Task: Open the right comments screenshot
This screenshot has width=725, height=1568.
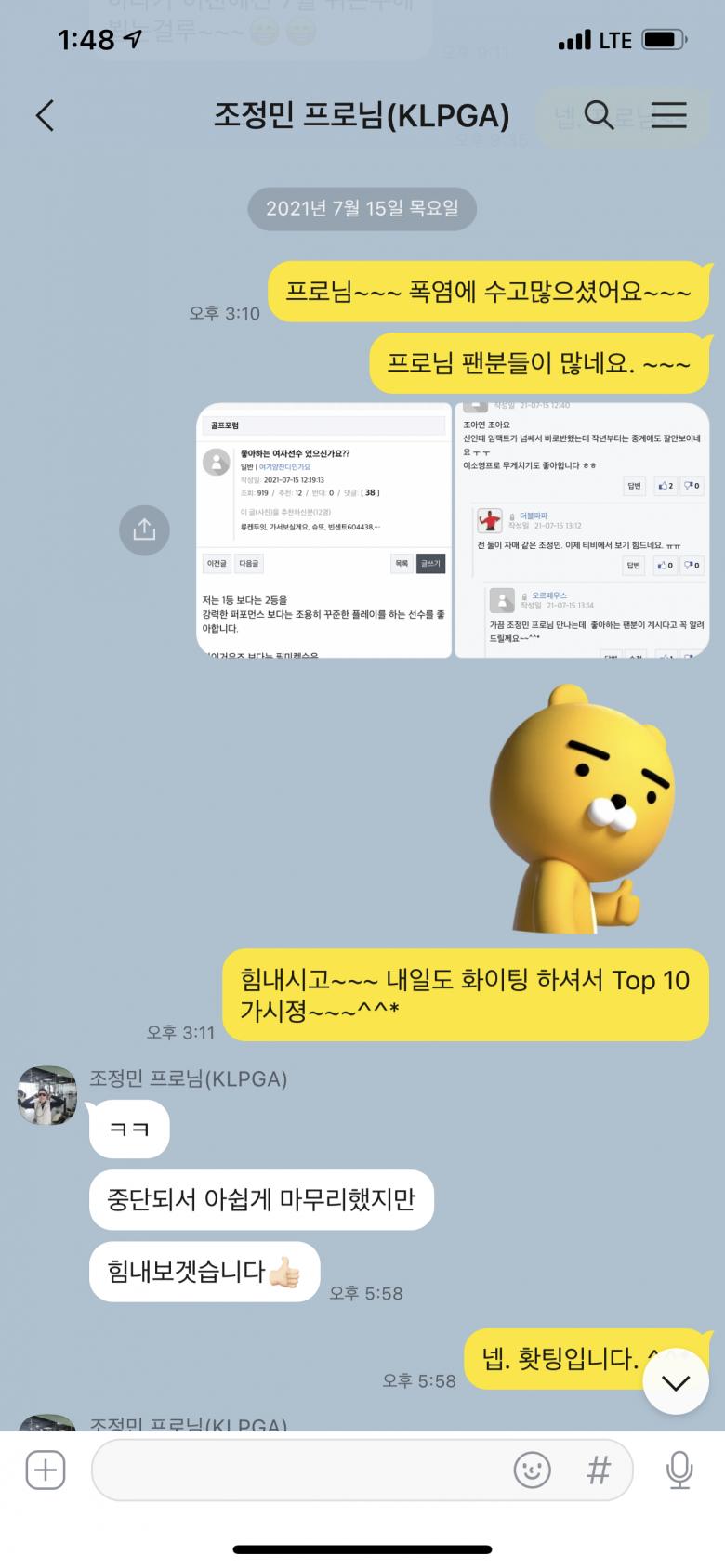Action: (x=582, y=530)
